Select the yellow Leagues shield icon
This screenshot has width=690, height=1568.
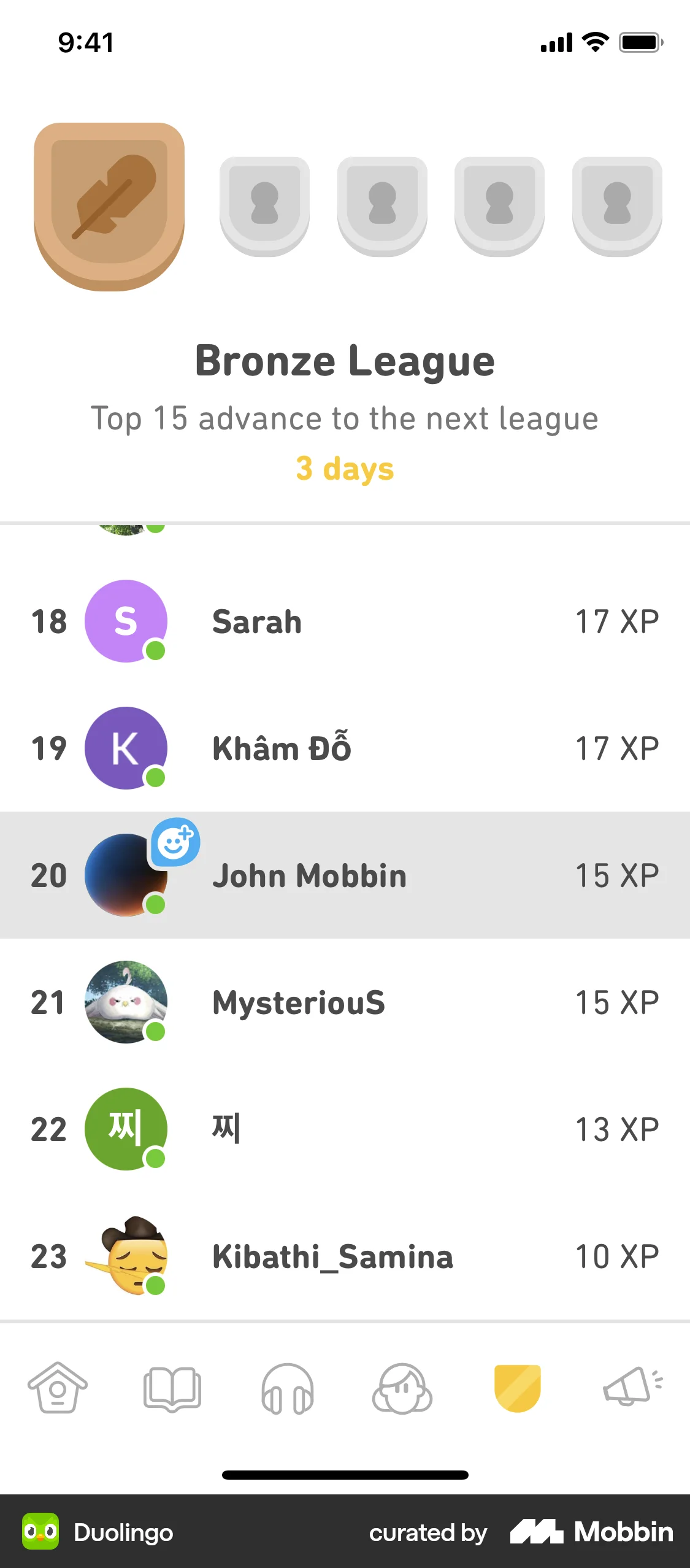click(518, 1388)
